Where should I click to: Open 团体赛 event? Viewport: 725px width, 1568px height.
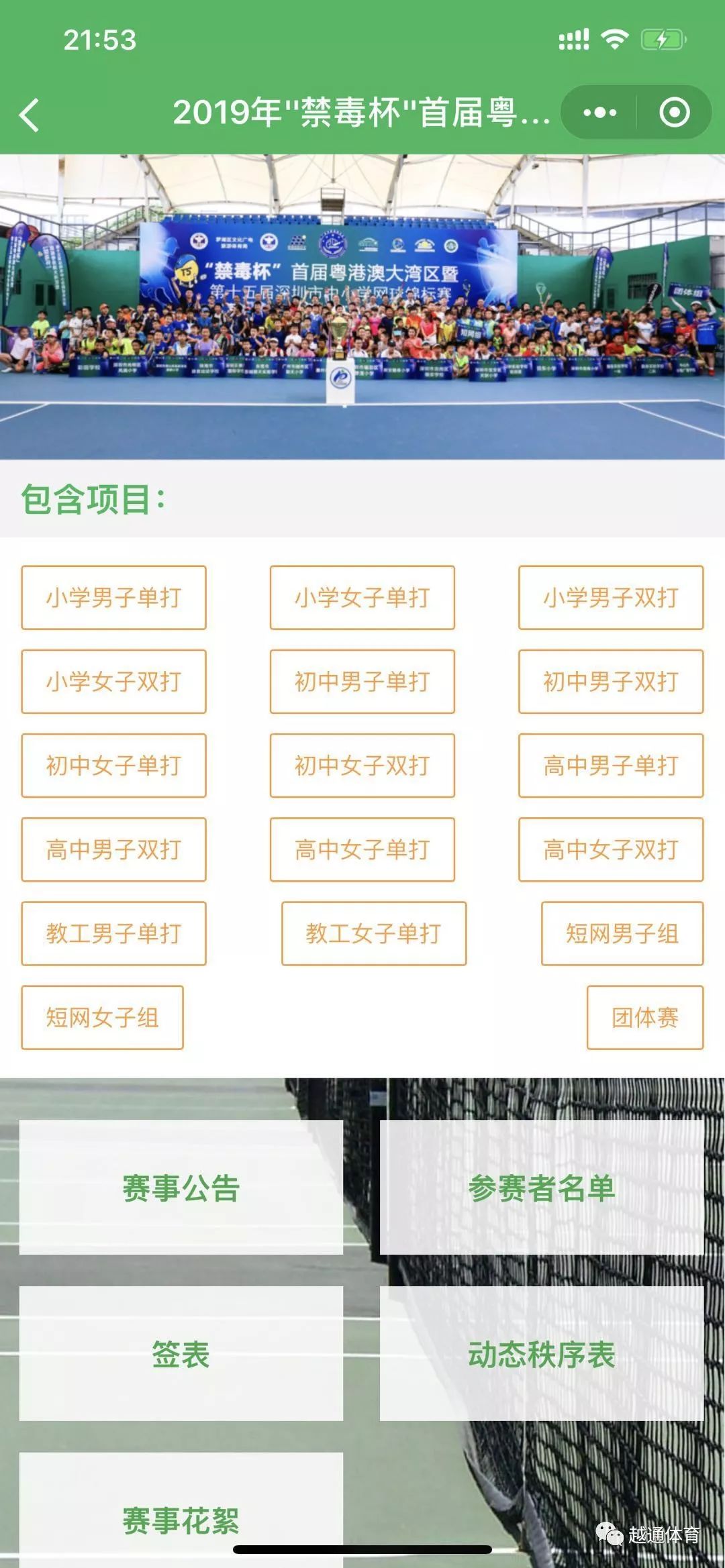click(x=644, y=1016)
